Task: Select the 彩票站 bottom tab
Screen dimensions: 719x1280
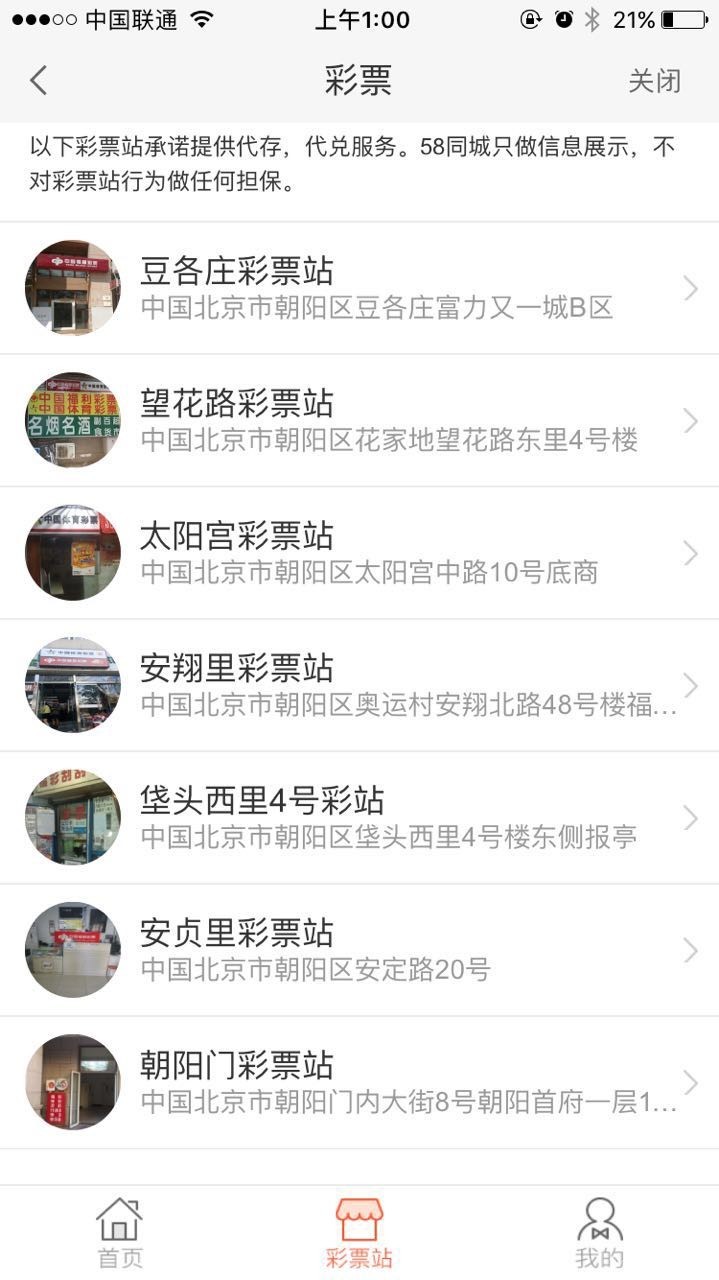Action: pos(359,1233)
